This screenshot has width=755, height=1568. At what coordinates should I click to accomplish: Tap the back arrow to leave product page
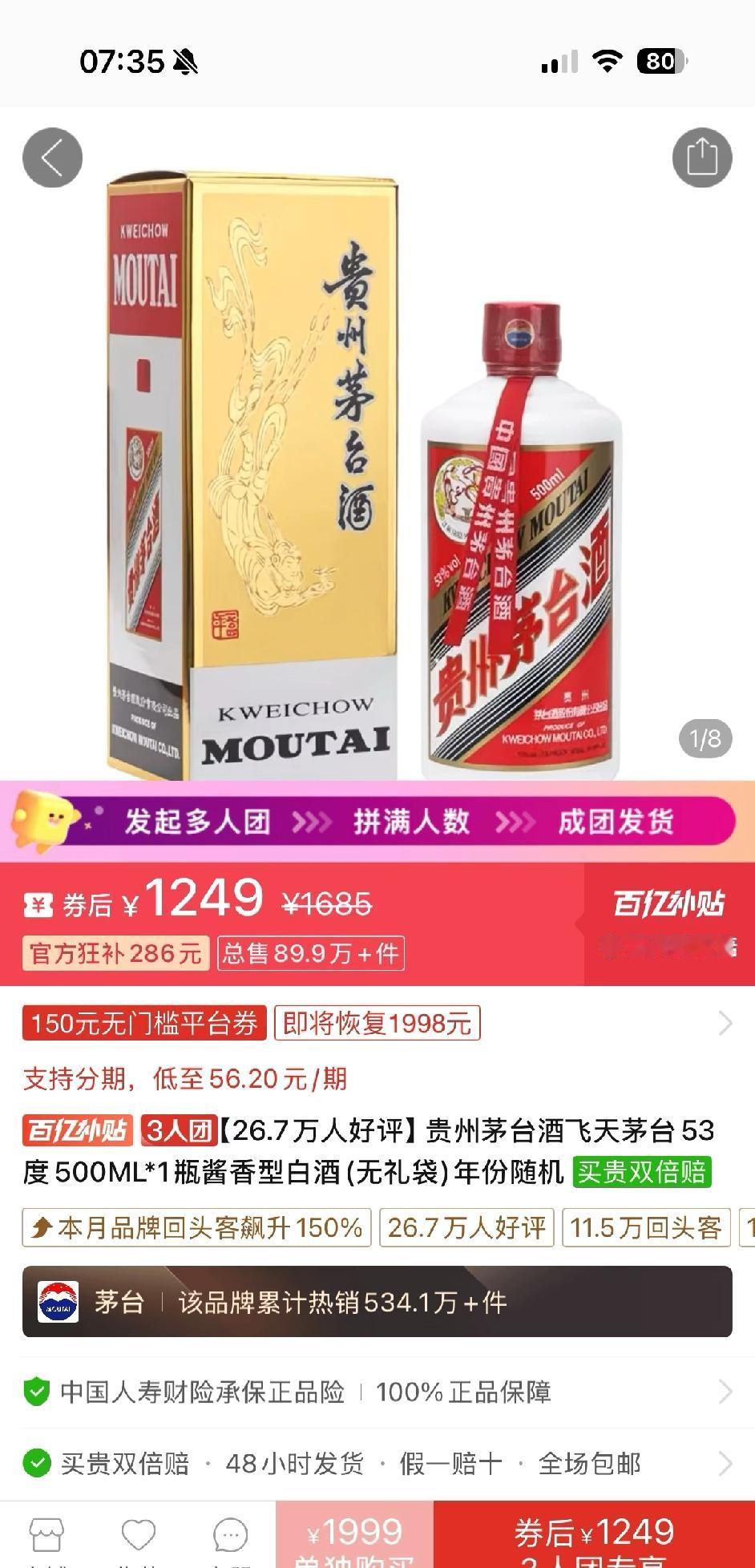(52, 157)
